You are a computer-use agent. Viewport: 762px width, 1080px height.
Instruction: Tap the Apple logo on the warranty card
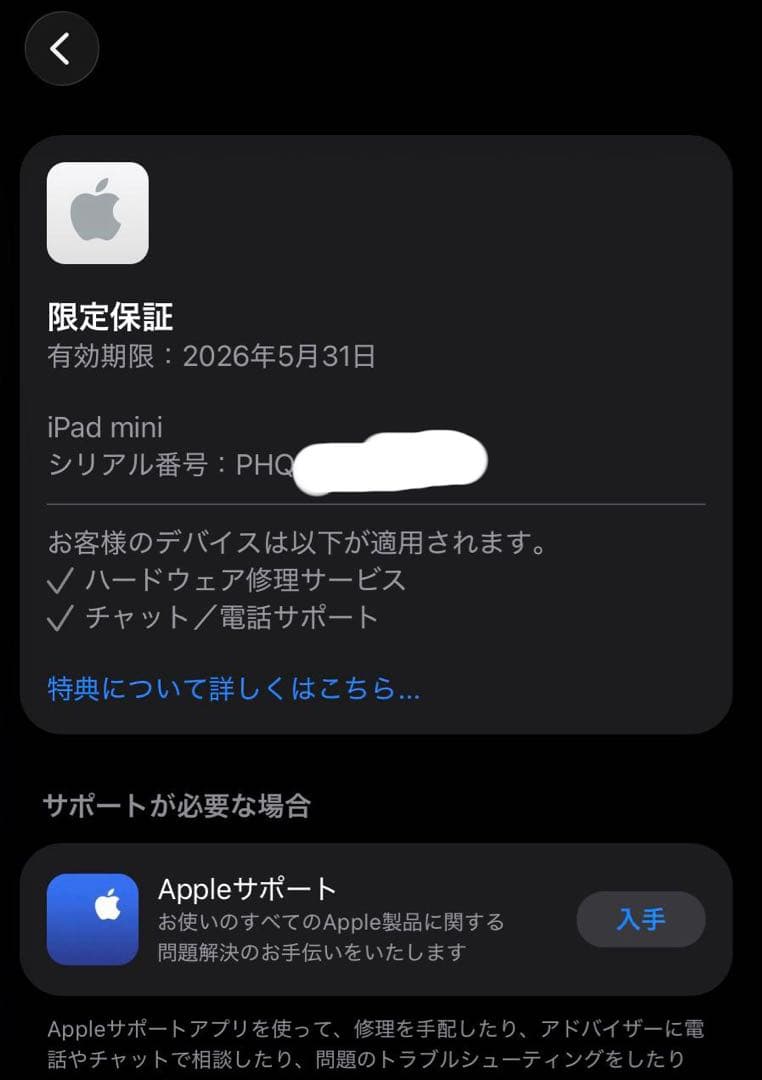(96, 212)
